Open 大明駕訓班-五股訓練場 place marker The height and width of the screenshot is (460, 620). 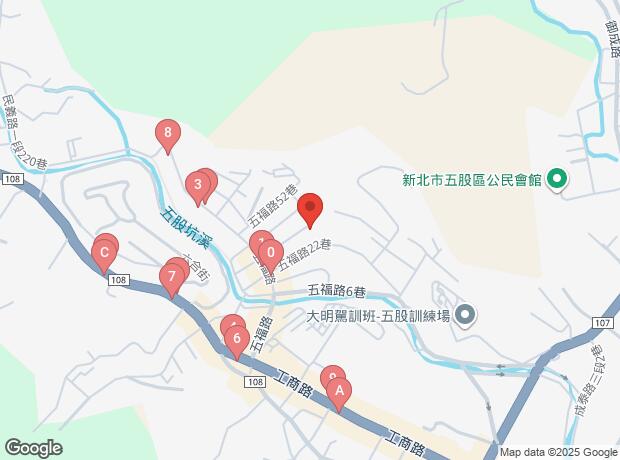coord(464,315)
